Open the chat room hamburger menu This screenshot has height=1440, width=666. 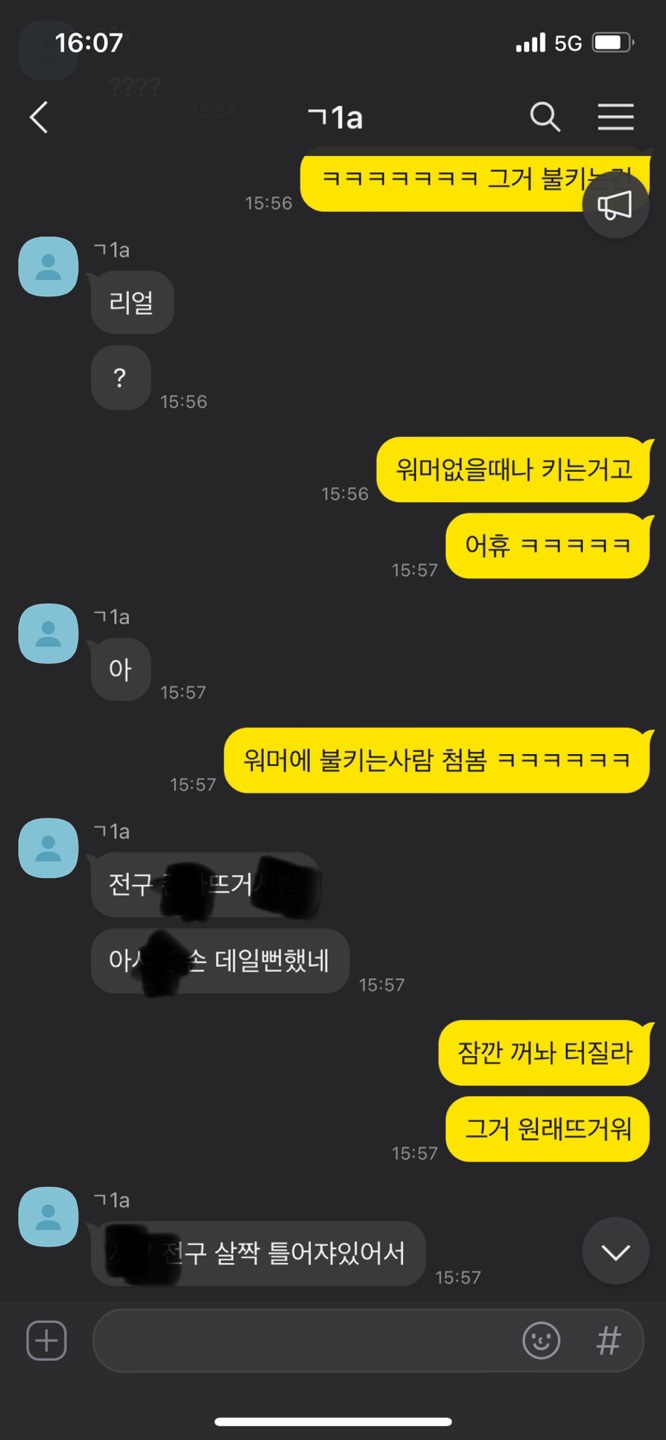[615, 117]
